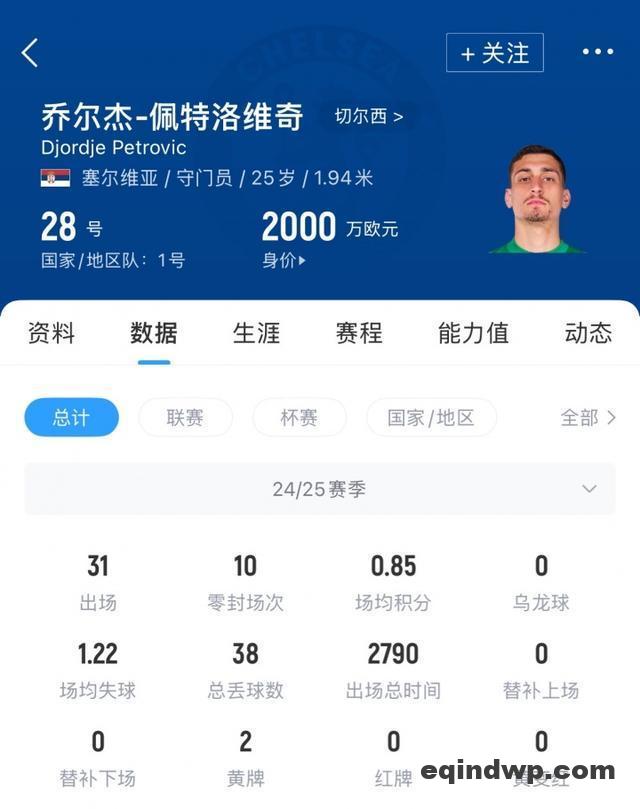Open the 全部 filter option
This screenshot has width=640, height=809.
point(588,417)
